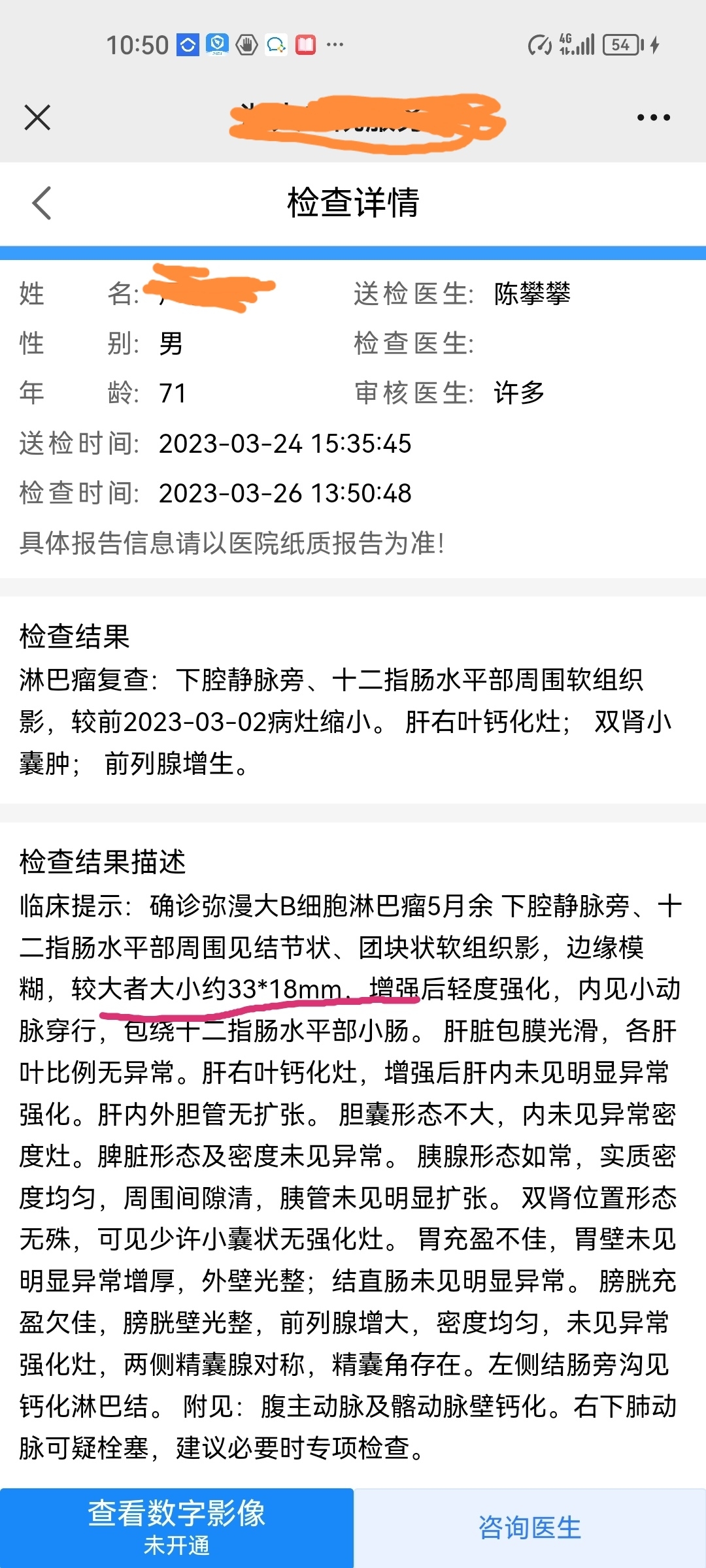The image size is (706, 1568).
Task: Open the three-dot overflow menu
Action: (653, 118)
